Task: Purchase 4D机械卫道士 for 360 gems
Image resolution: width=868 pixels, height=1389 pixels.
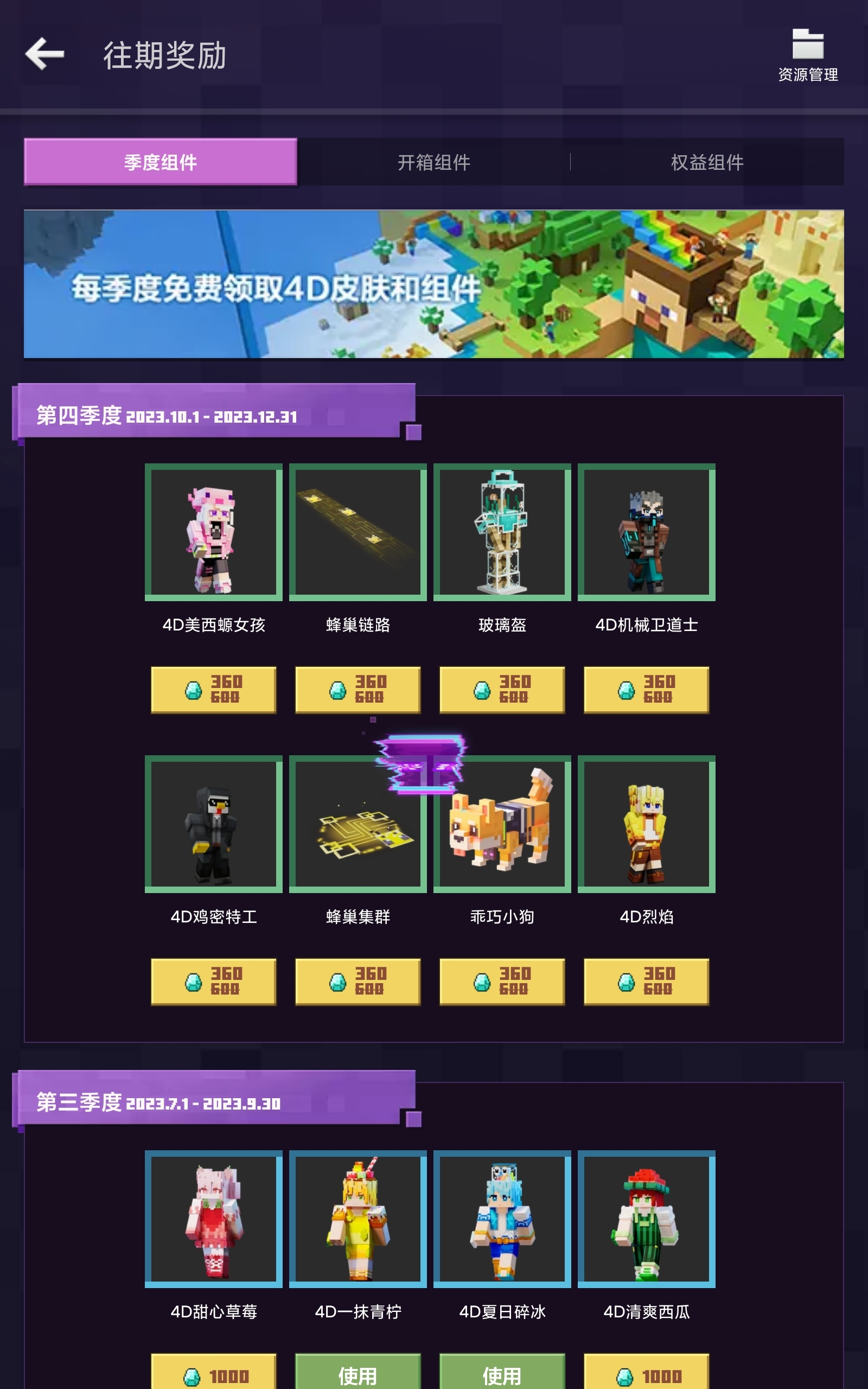Action: [647, 689]
